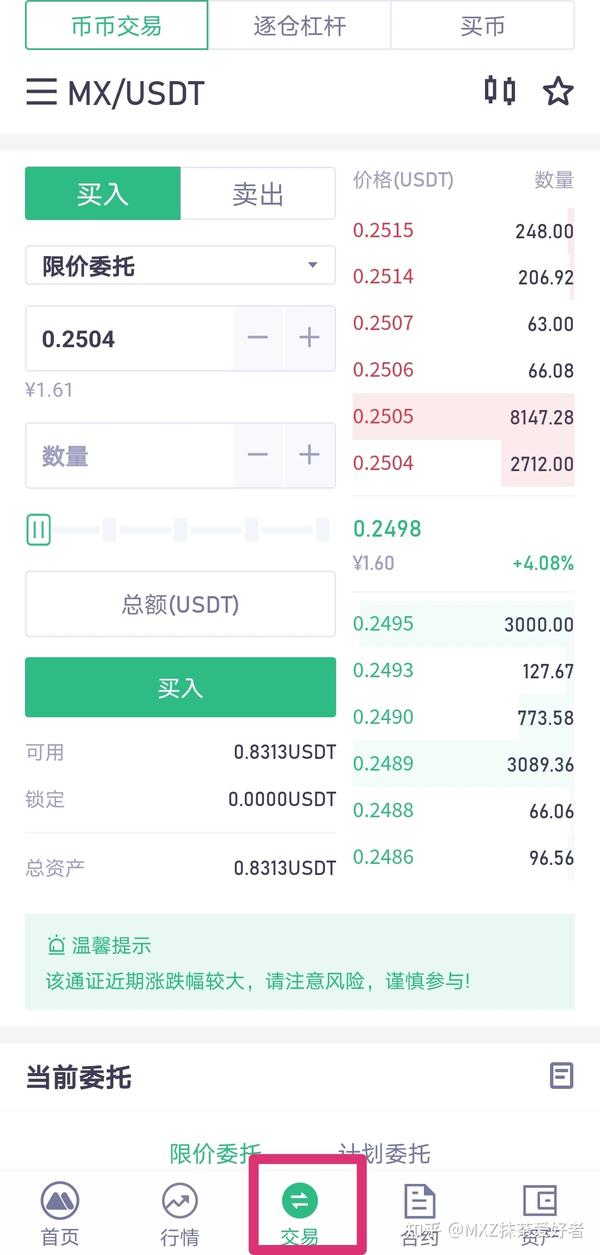
Task: Decrease the price with minus stepper
Action: click(258, 338)
